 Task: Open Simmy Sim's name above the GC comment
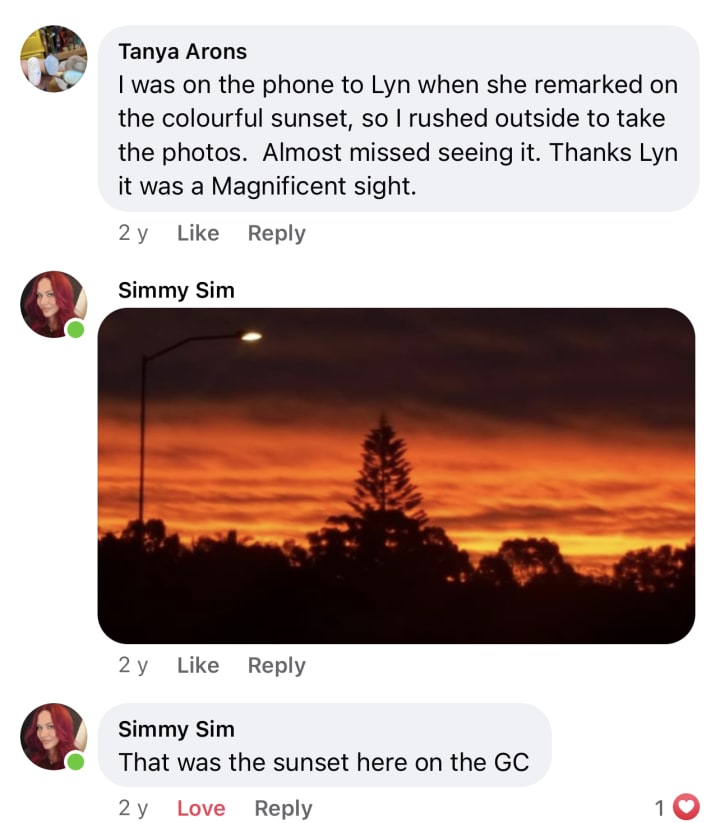point(176,728)
